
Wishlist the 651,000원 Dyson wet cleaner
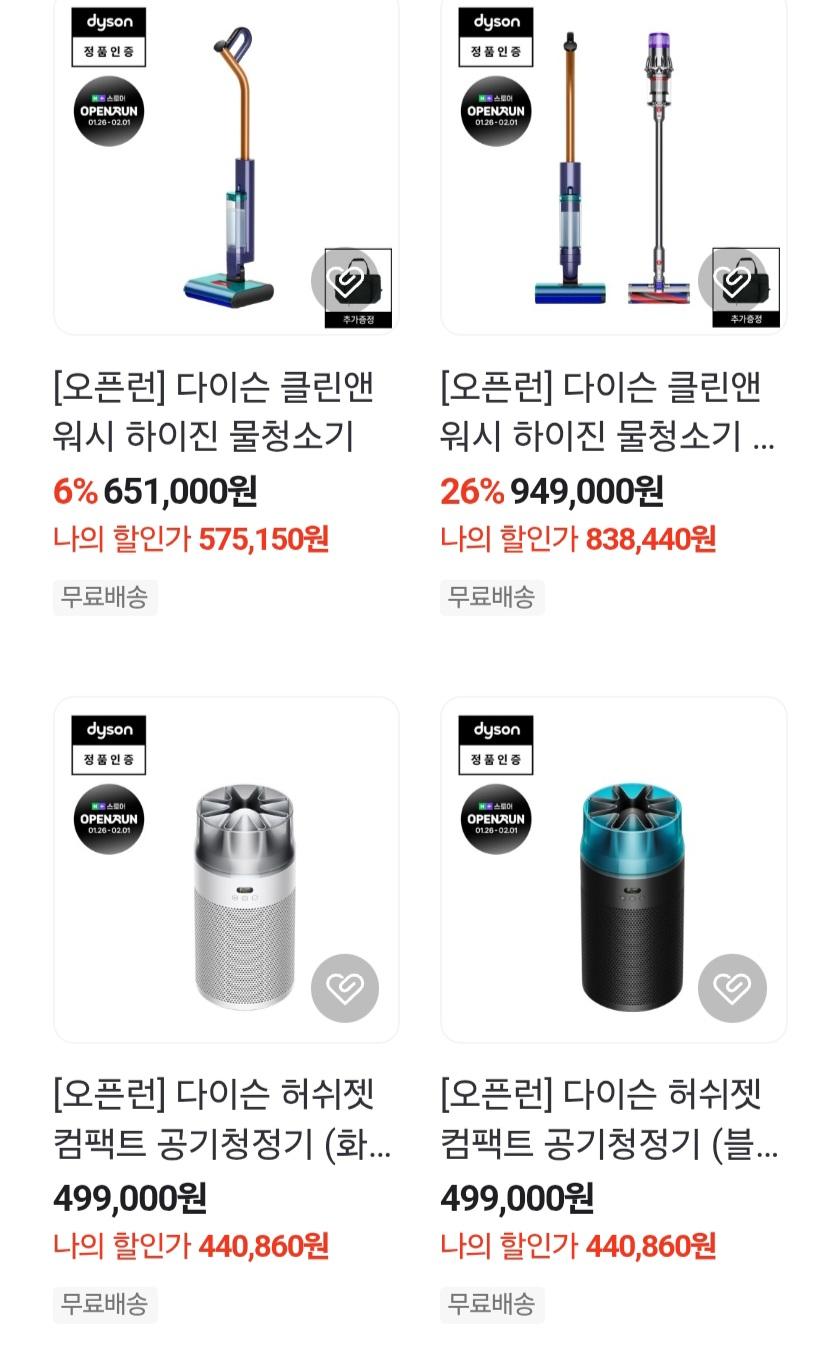tap(345, 282)
